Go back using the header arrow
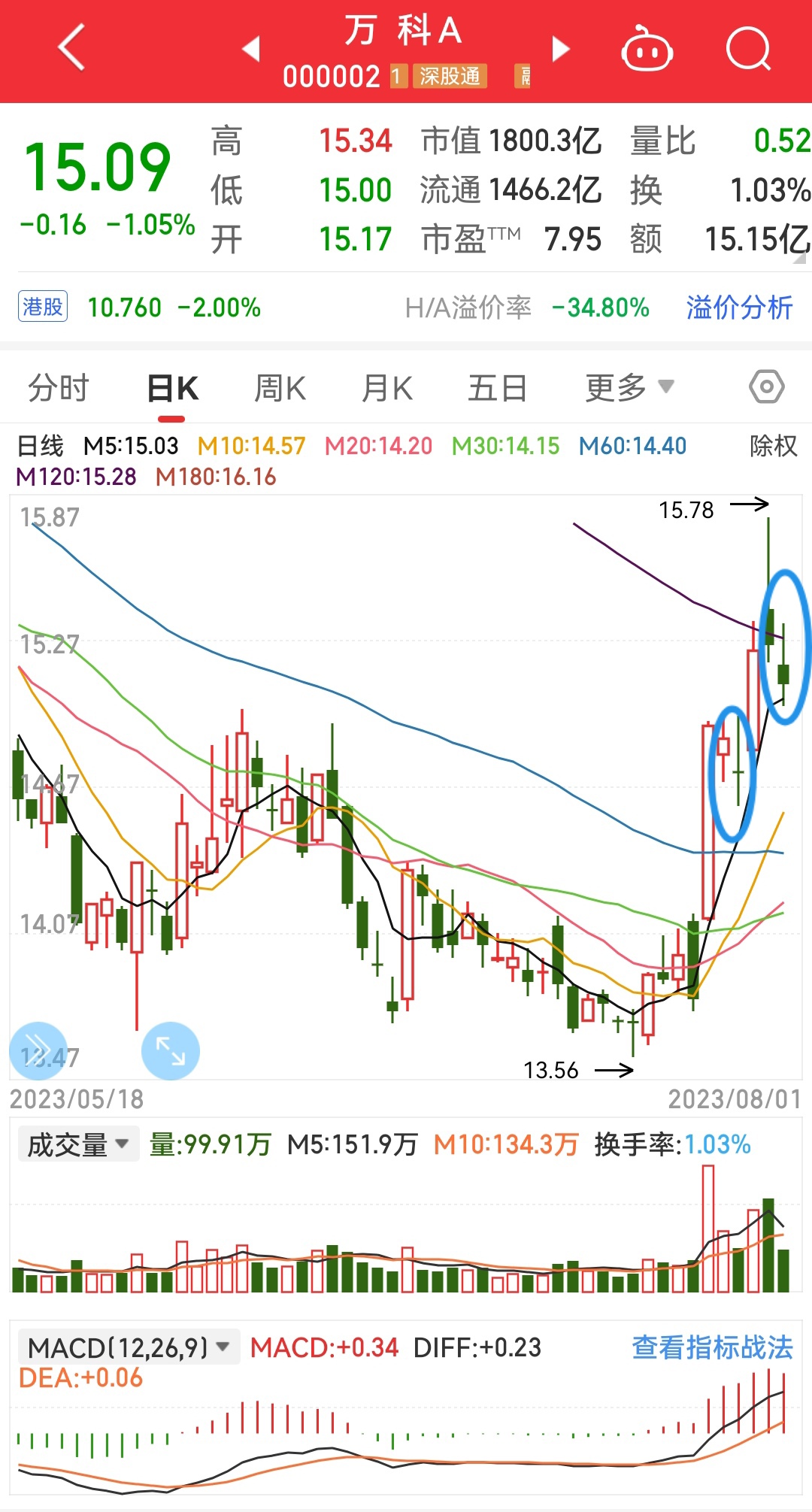 pos(71,47)
